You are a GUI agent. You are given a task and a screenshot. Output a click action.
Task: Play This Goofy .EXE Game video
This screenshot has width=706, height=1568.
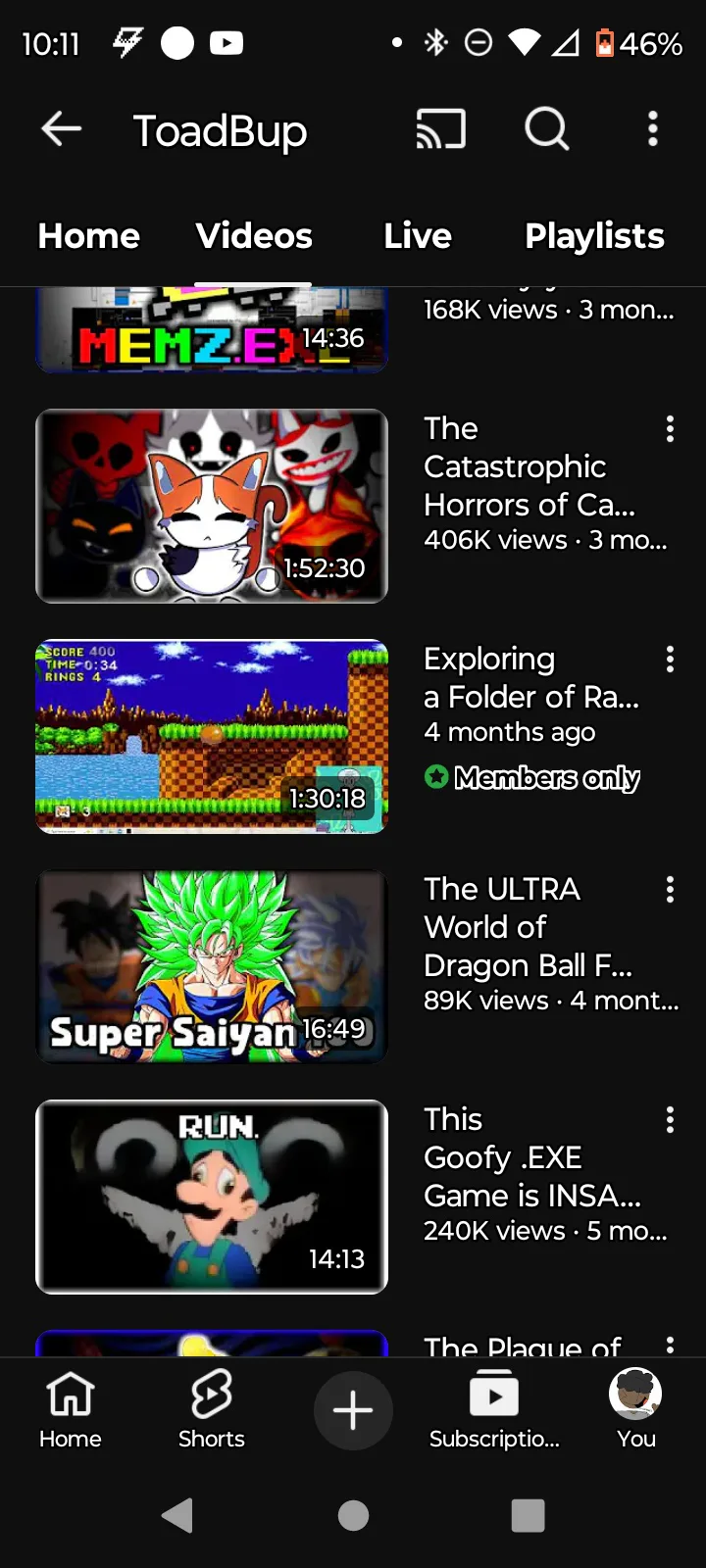[x=212, y=1197]
